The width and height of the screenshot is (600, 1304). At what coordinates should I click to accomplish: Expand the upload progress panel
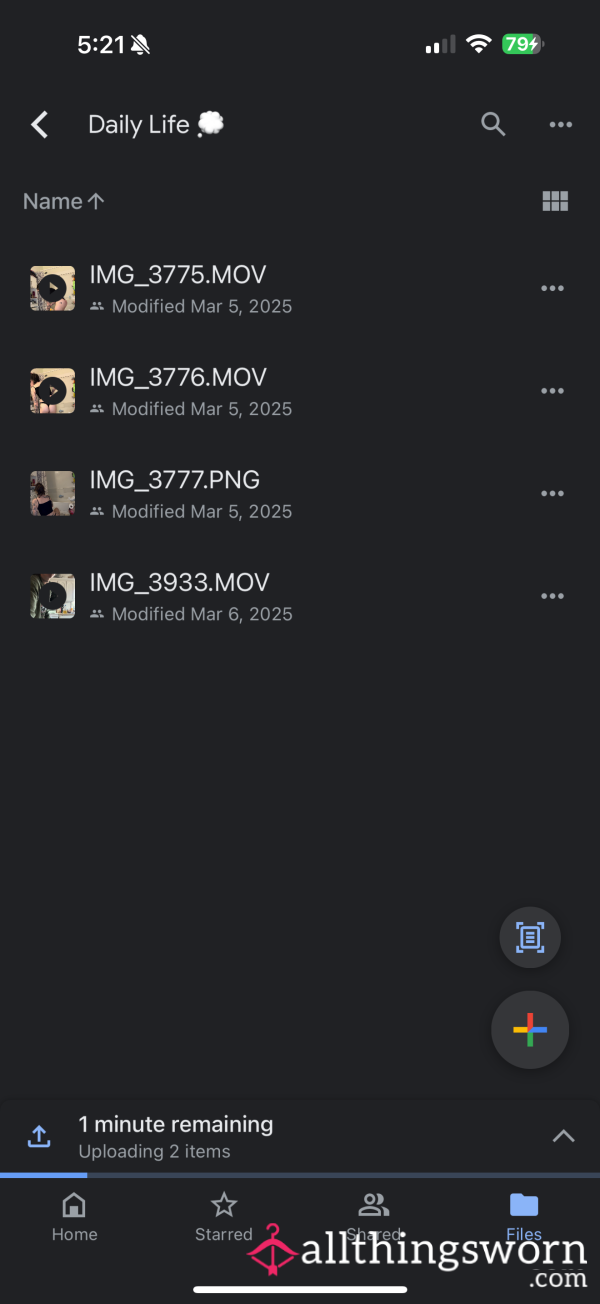tap(564, 1136)
